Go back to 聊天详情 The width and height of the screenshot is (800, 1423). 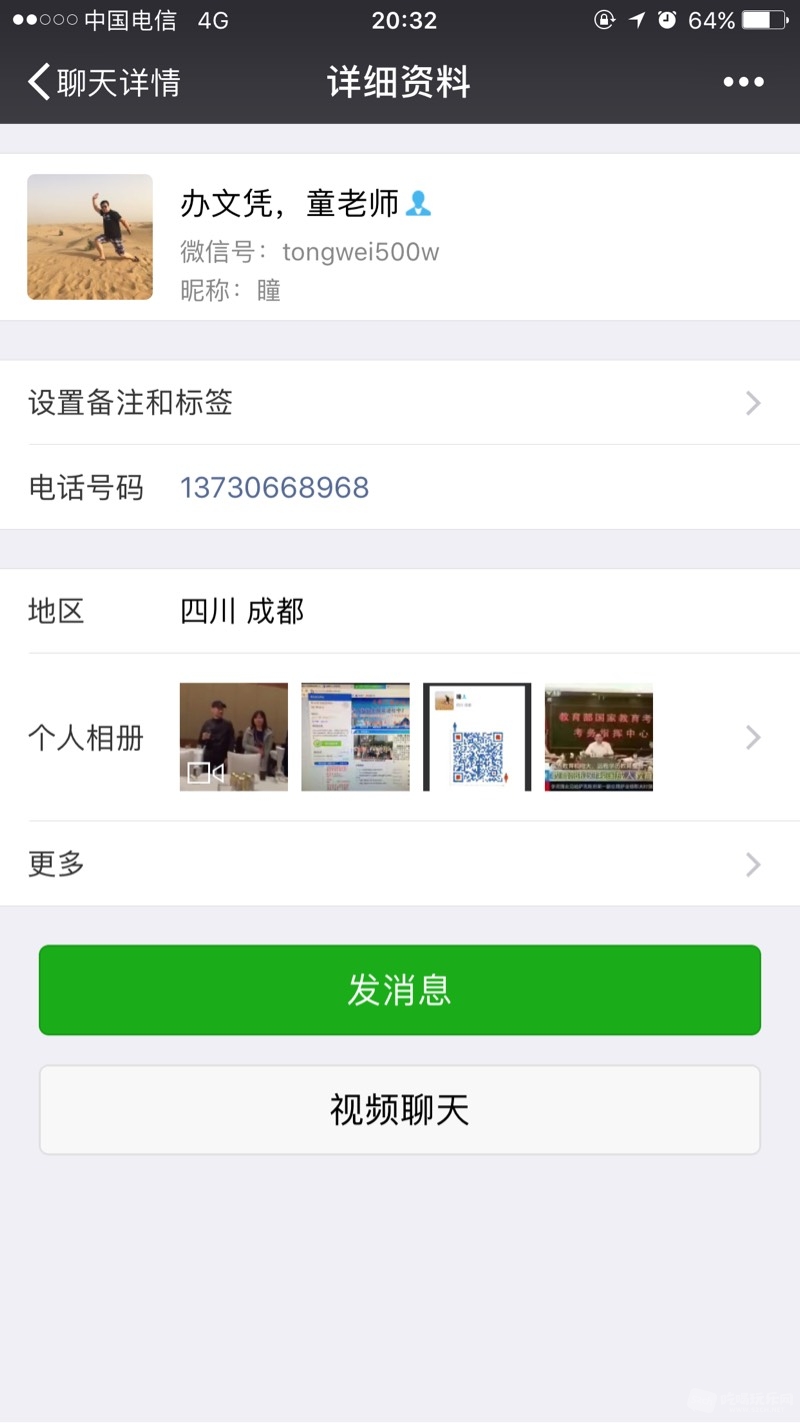[x=103, y=82]
